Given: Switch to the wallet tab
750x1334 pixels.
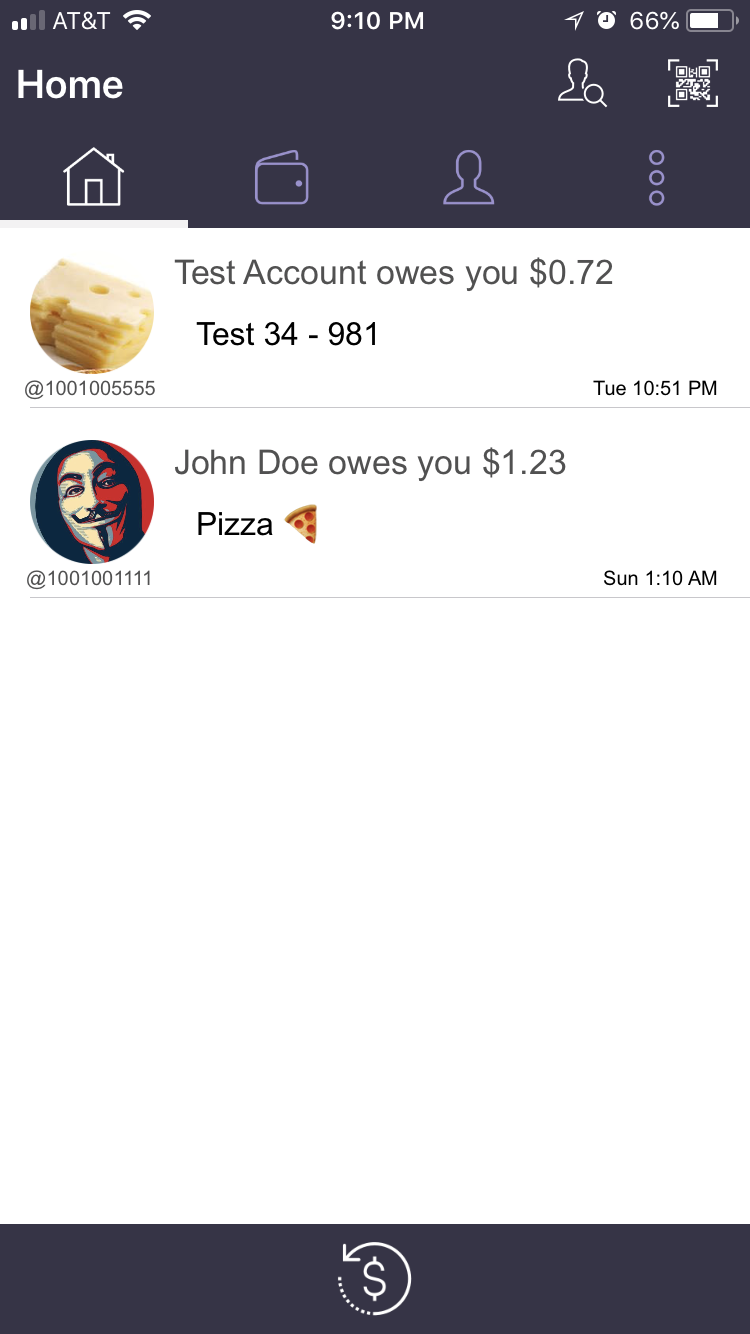Looking at the screenshot, I should (x=281, y=178).
